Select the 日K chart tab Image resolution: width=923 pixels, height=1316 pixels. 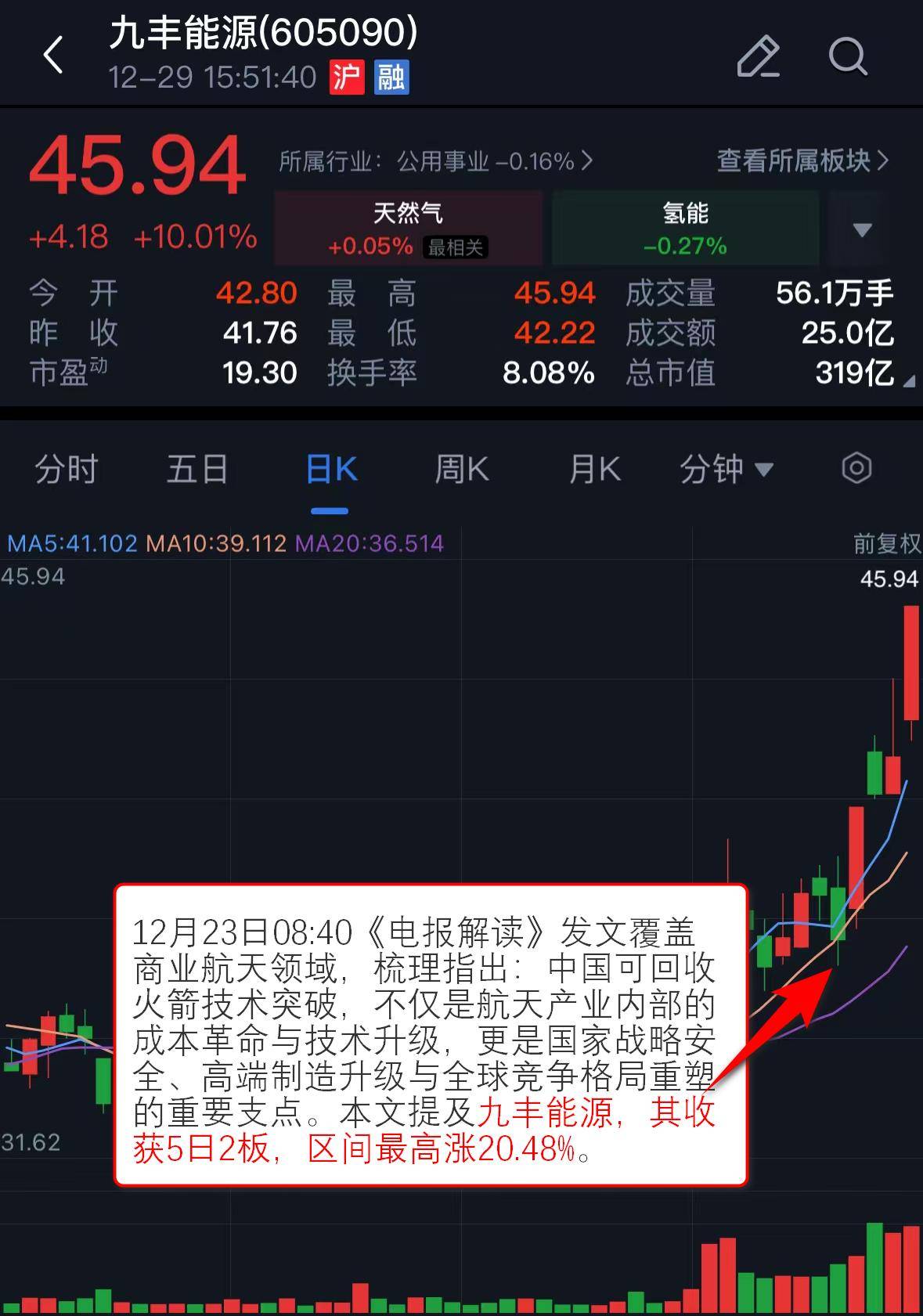(330, 470)
